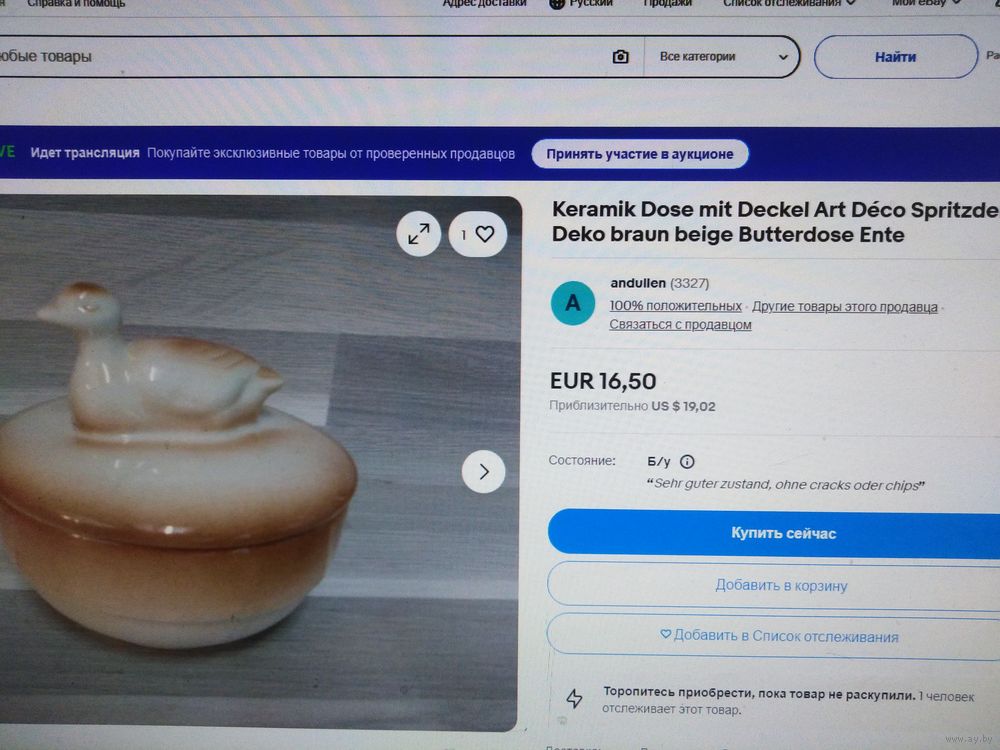Tap 'Связаться с продавцом'

click(x=680, y=324)
